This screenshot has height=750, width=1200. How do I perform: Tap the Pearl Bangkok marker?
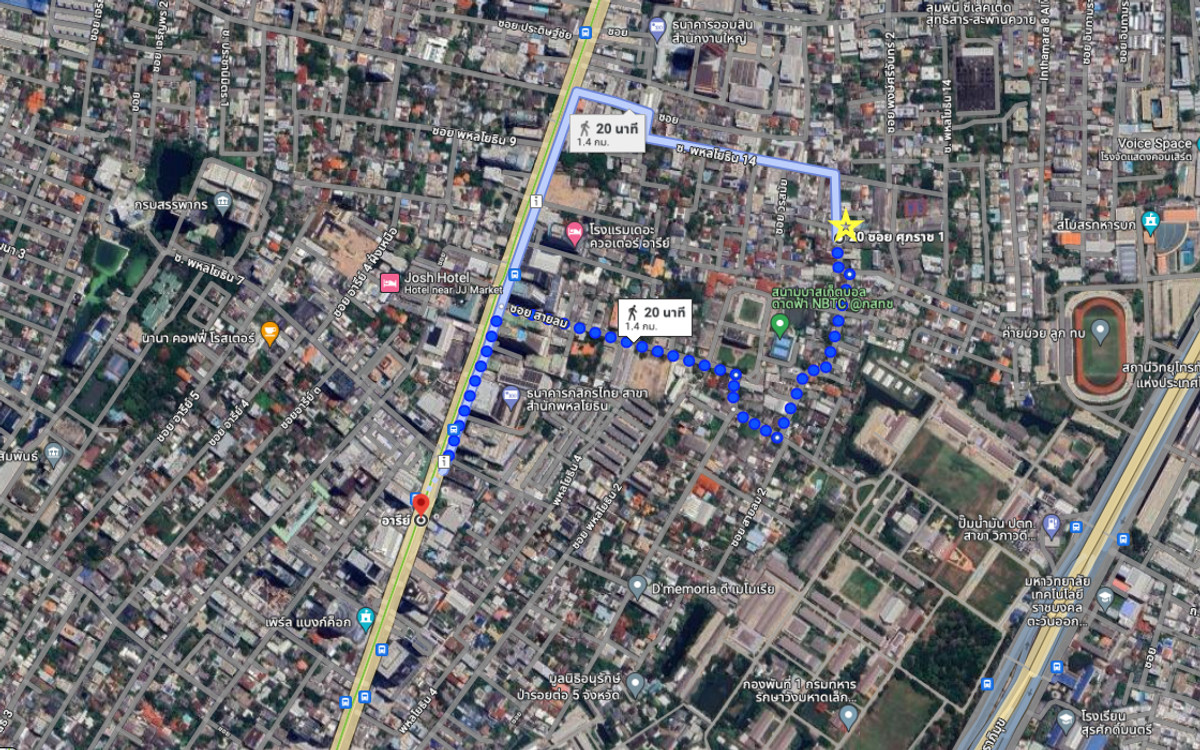(x=366, y=616)
